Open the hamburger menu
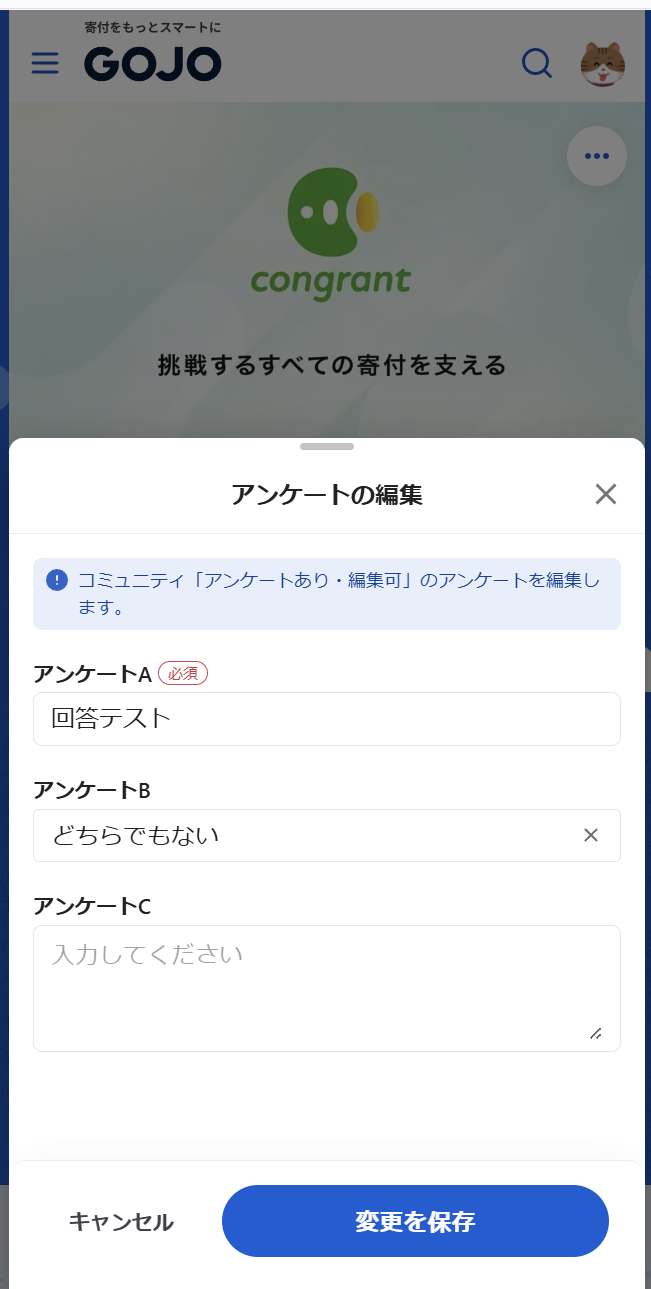Image resolution: width=651 pixels, height=1289 pixels. (x=45, y=64)
